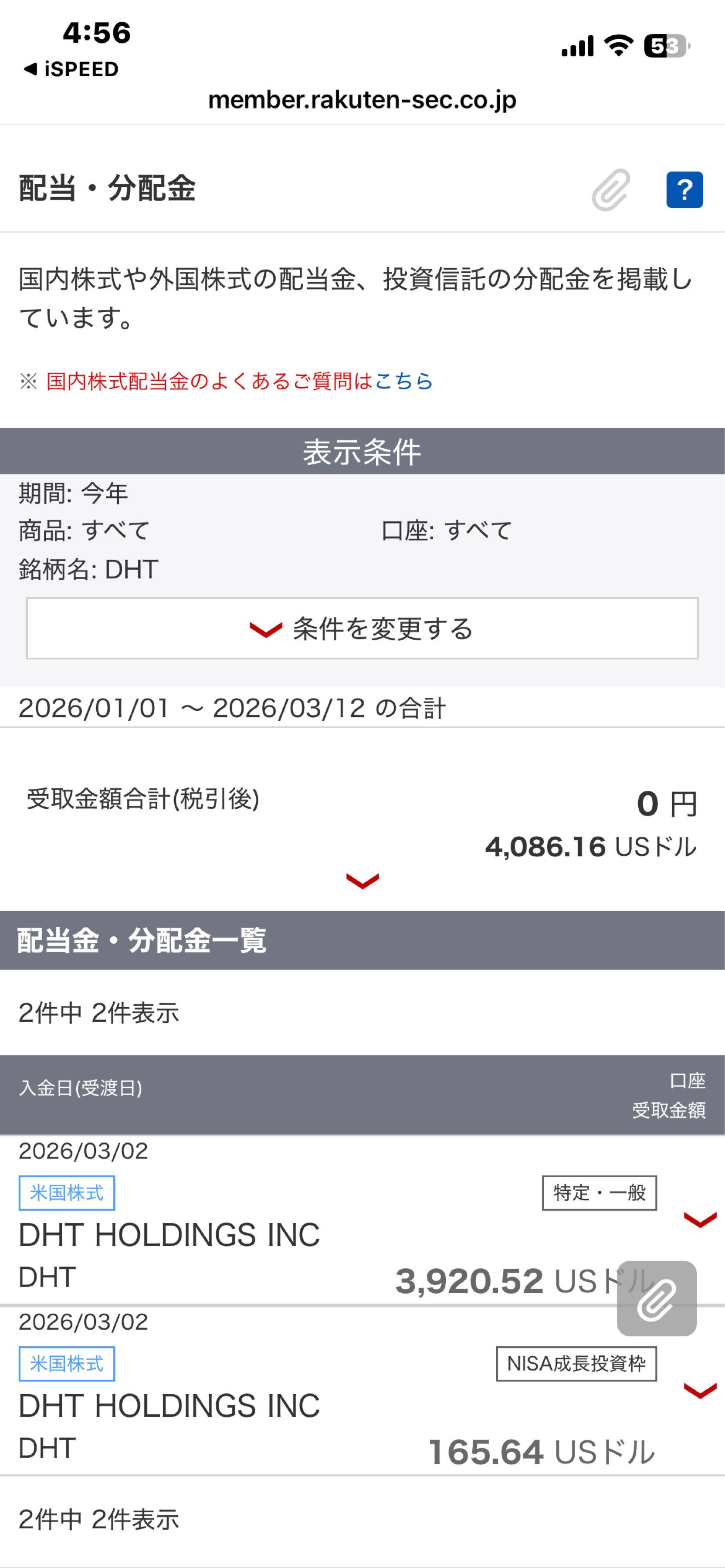Open the blue question mark help icon
725x1568 pixels.
684,190
